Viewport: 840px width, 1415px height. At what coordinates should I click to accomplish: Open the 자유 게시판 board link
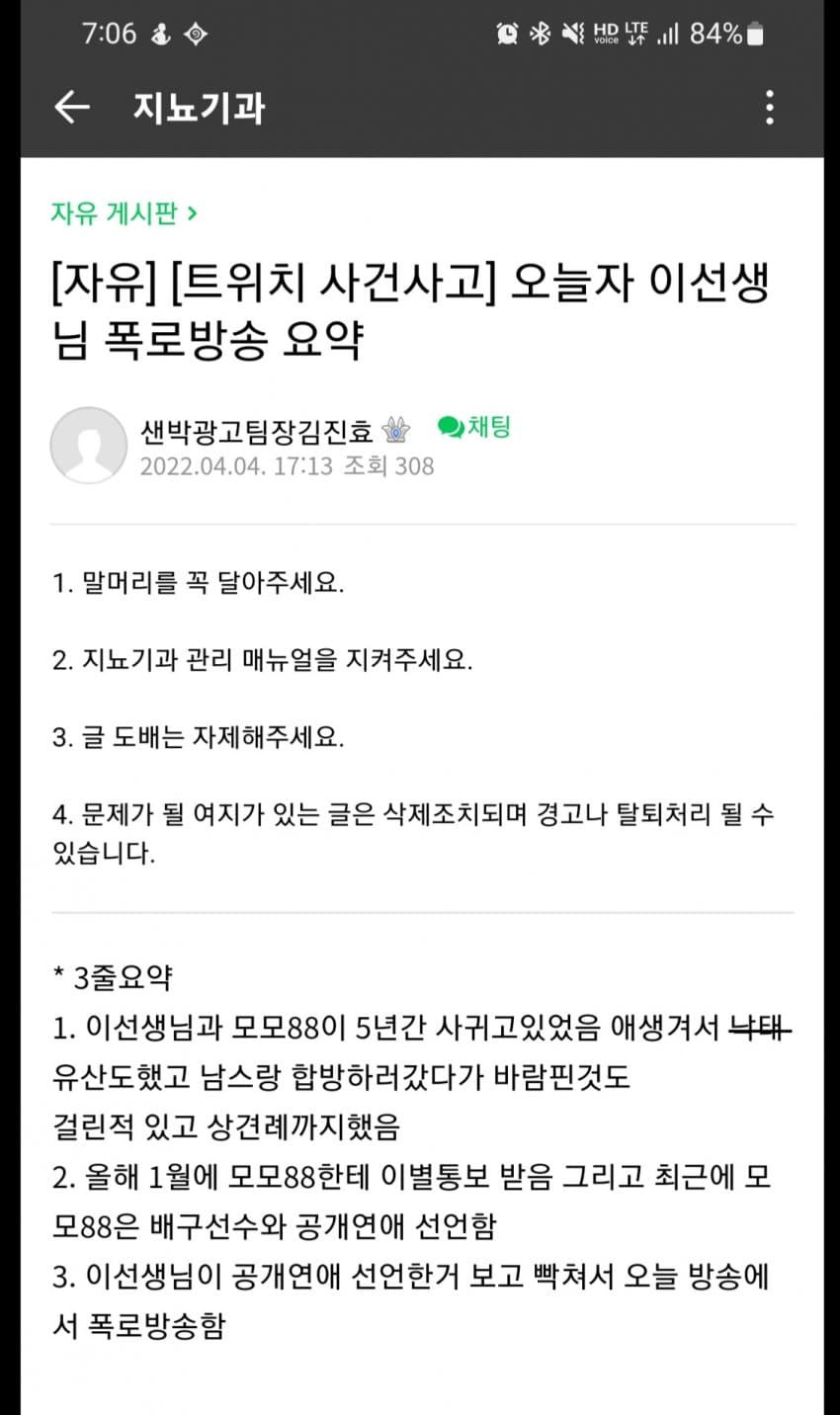point(124,212)
